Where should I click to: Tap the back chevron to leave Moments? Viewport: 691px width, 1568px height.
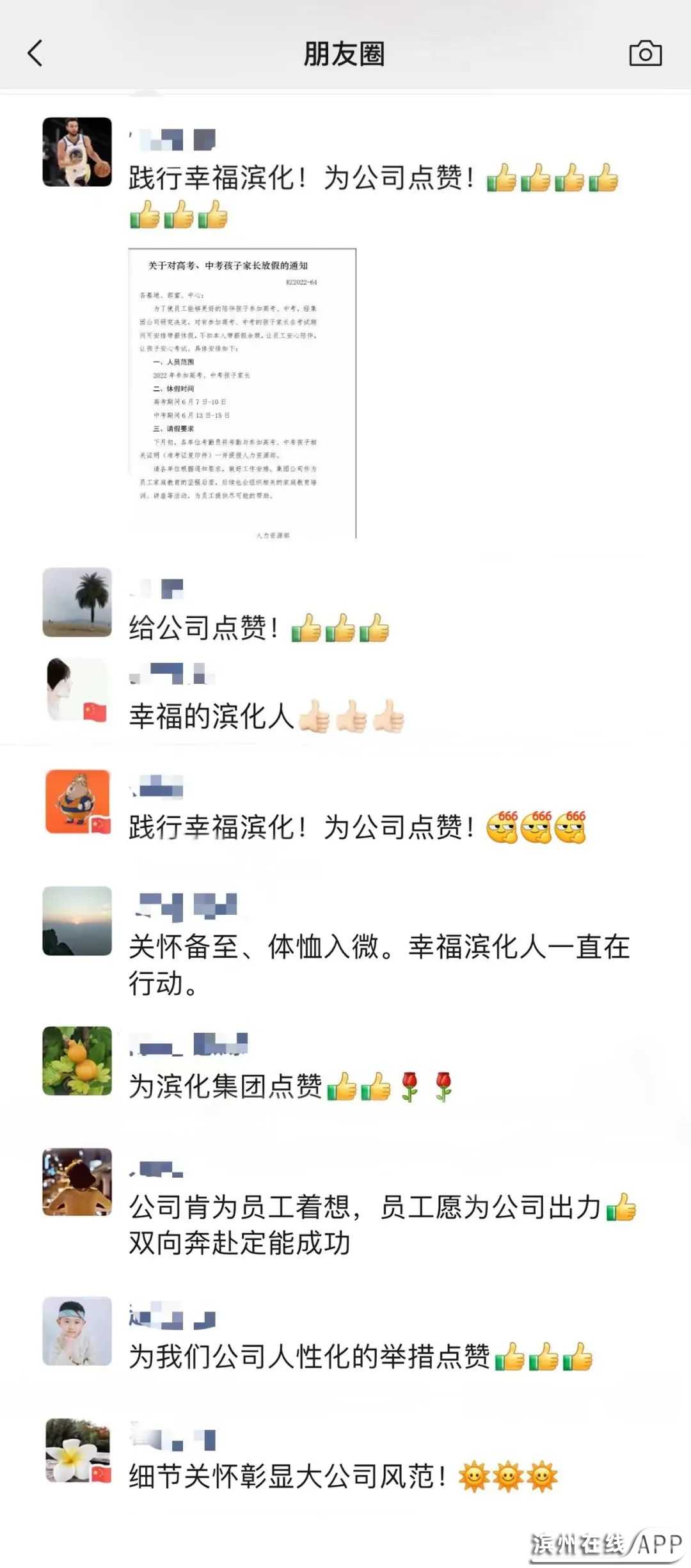(x=36, y=55)
